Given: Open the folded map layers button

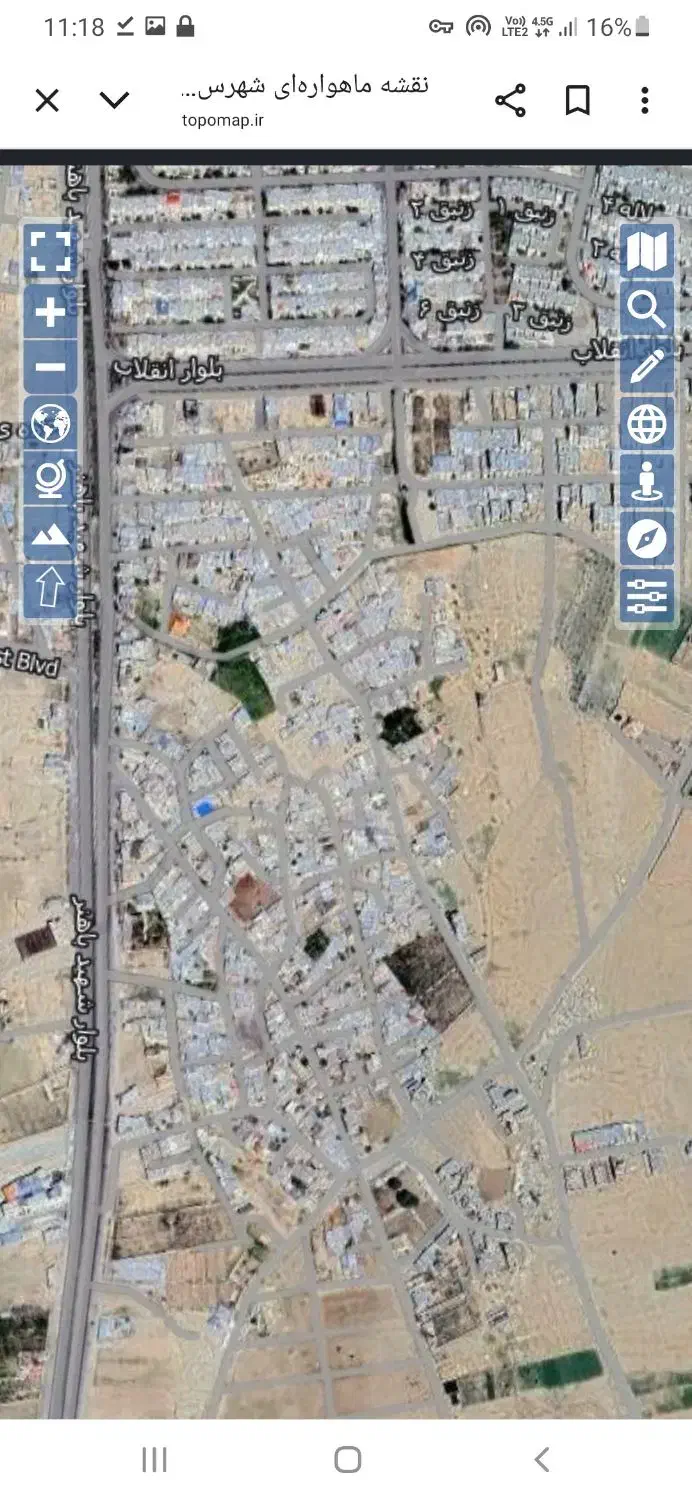Looking at the screenshot, I should [647, 252].
